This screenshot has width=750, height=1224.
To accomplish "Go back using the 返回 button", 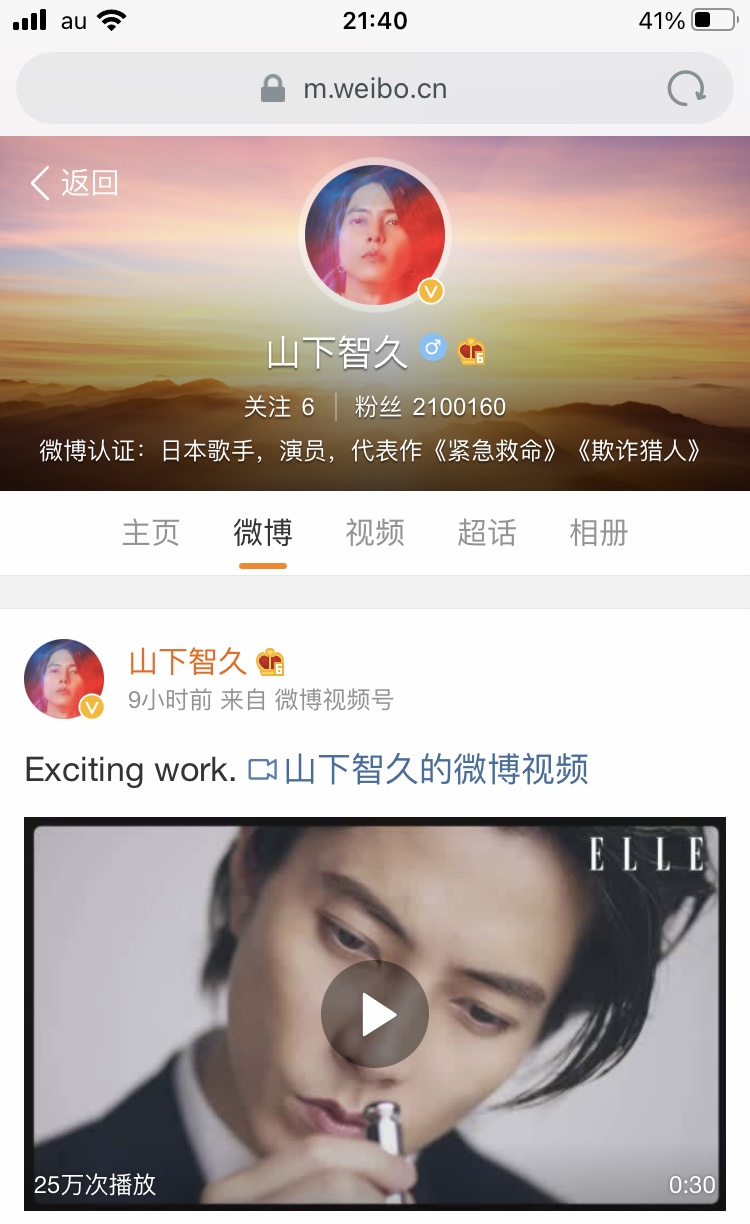I will [75, 183].
